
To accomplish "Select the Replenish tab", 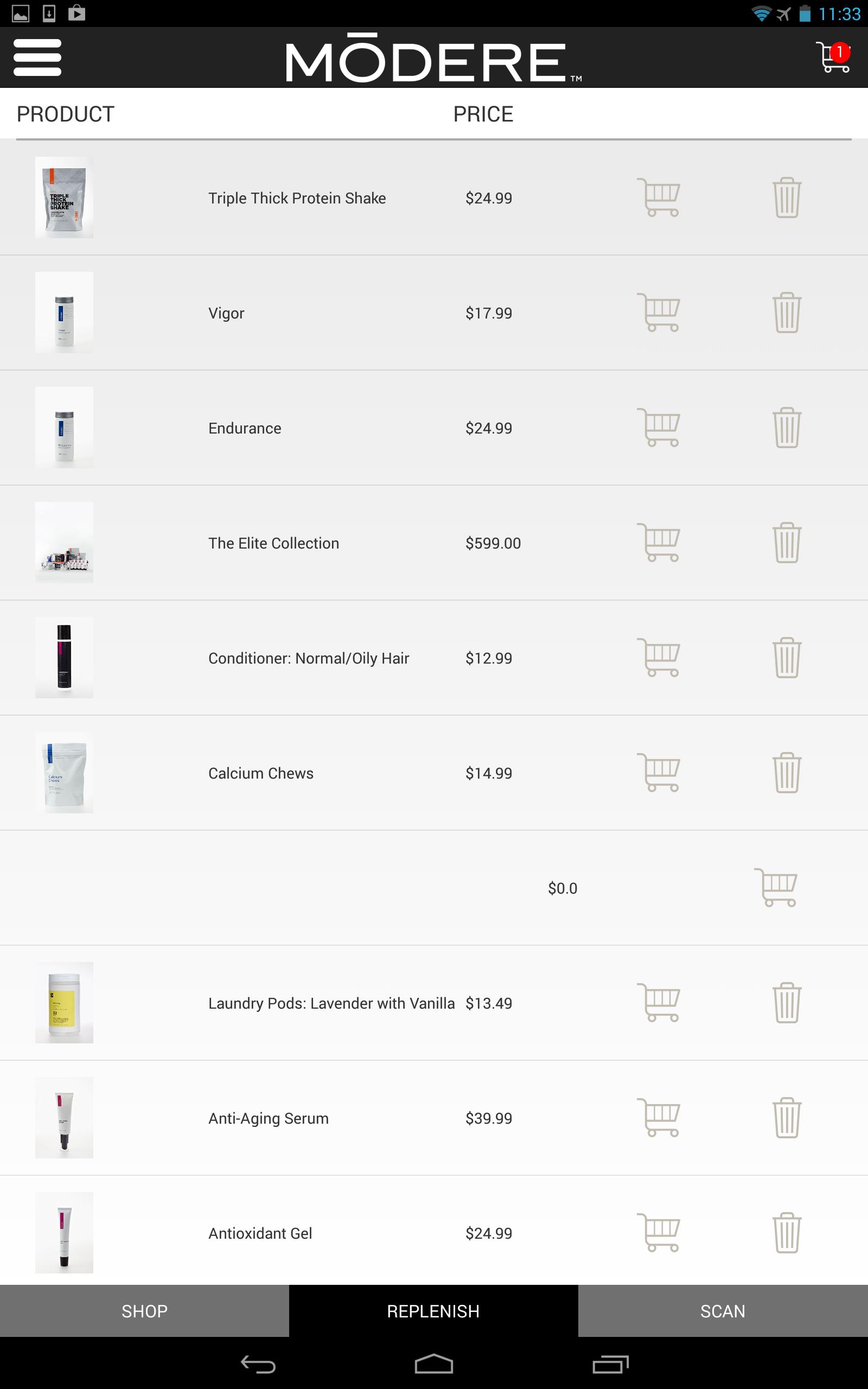I will click(x=433, y=1311).
